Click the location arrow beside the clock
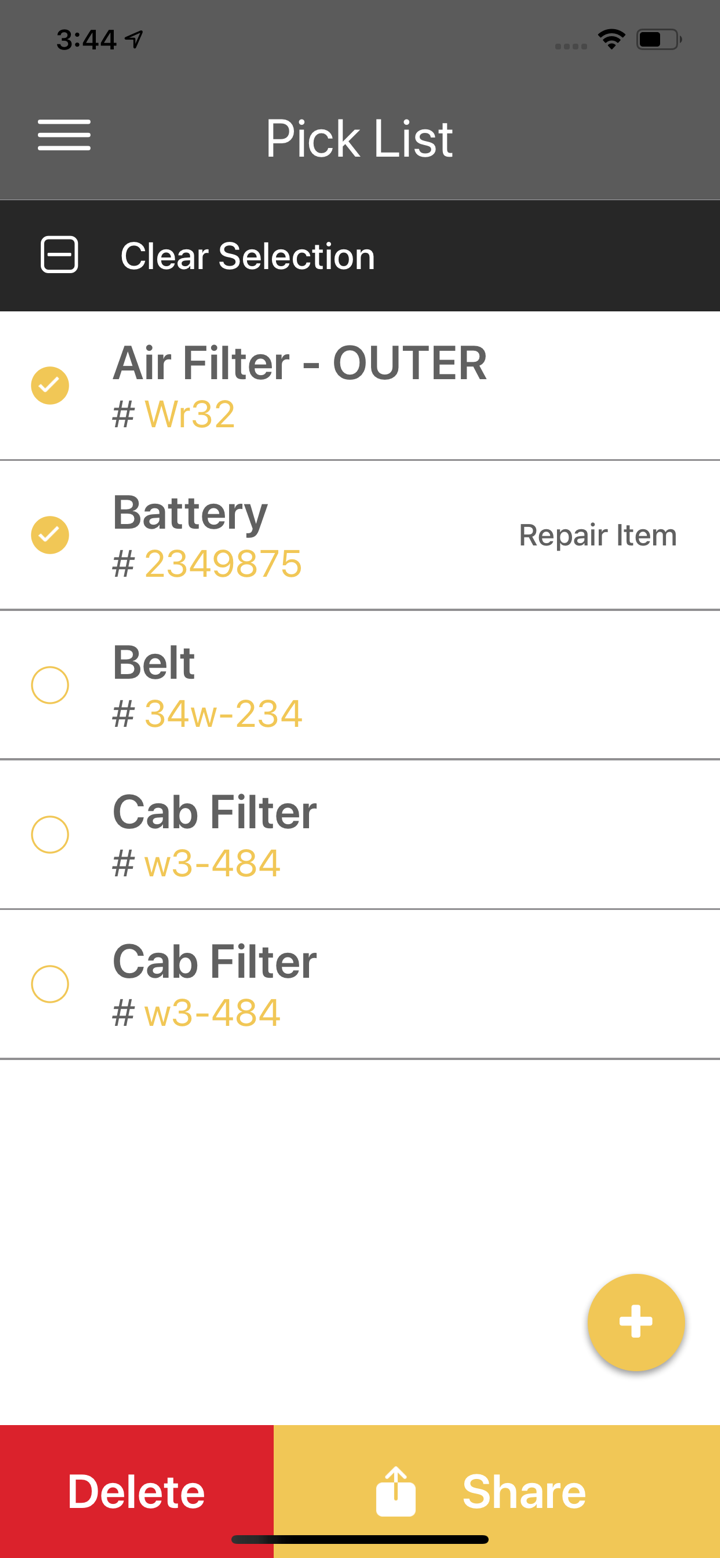720x1558 pixels. [133, 38]
